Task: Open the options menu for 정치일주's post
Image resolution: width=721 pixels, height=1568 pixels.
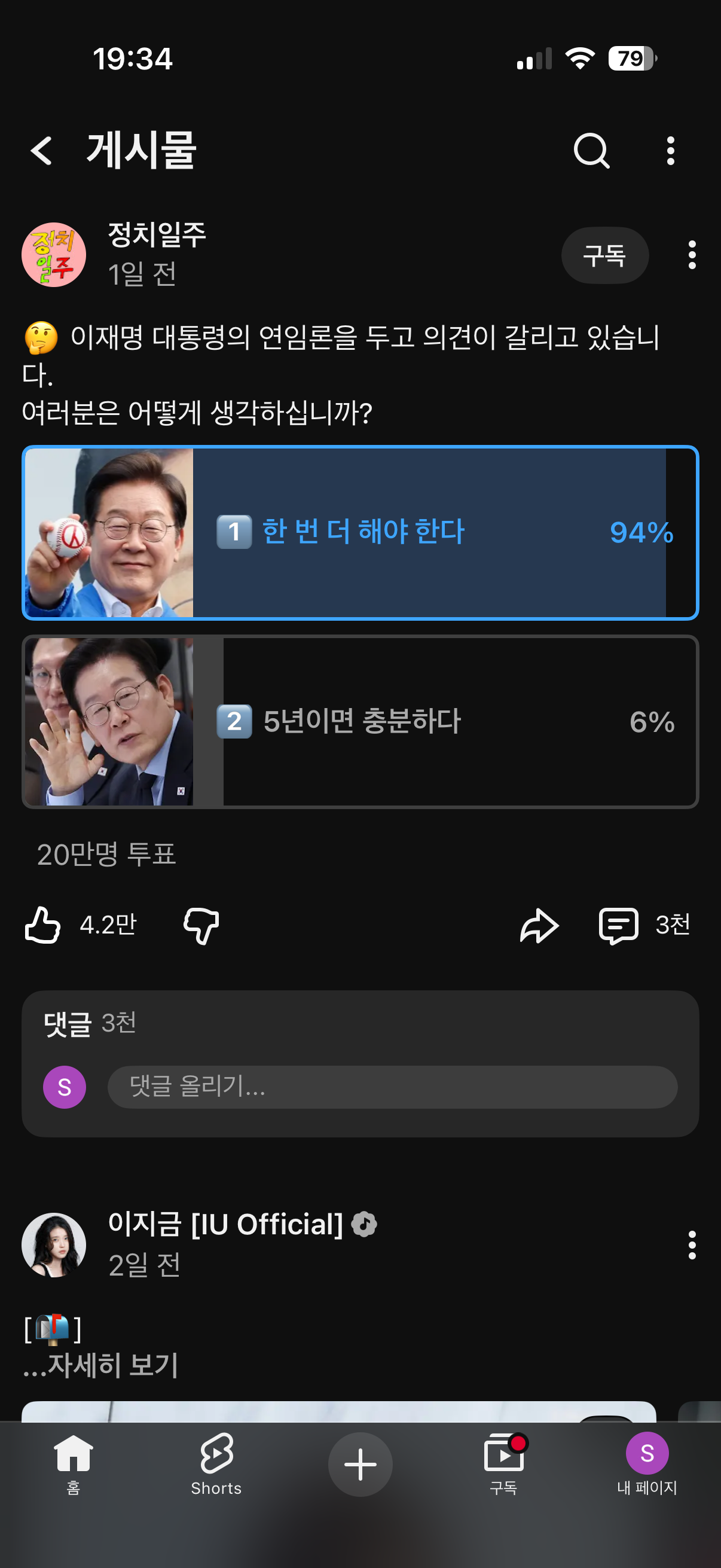Action: click(692, 256)
